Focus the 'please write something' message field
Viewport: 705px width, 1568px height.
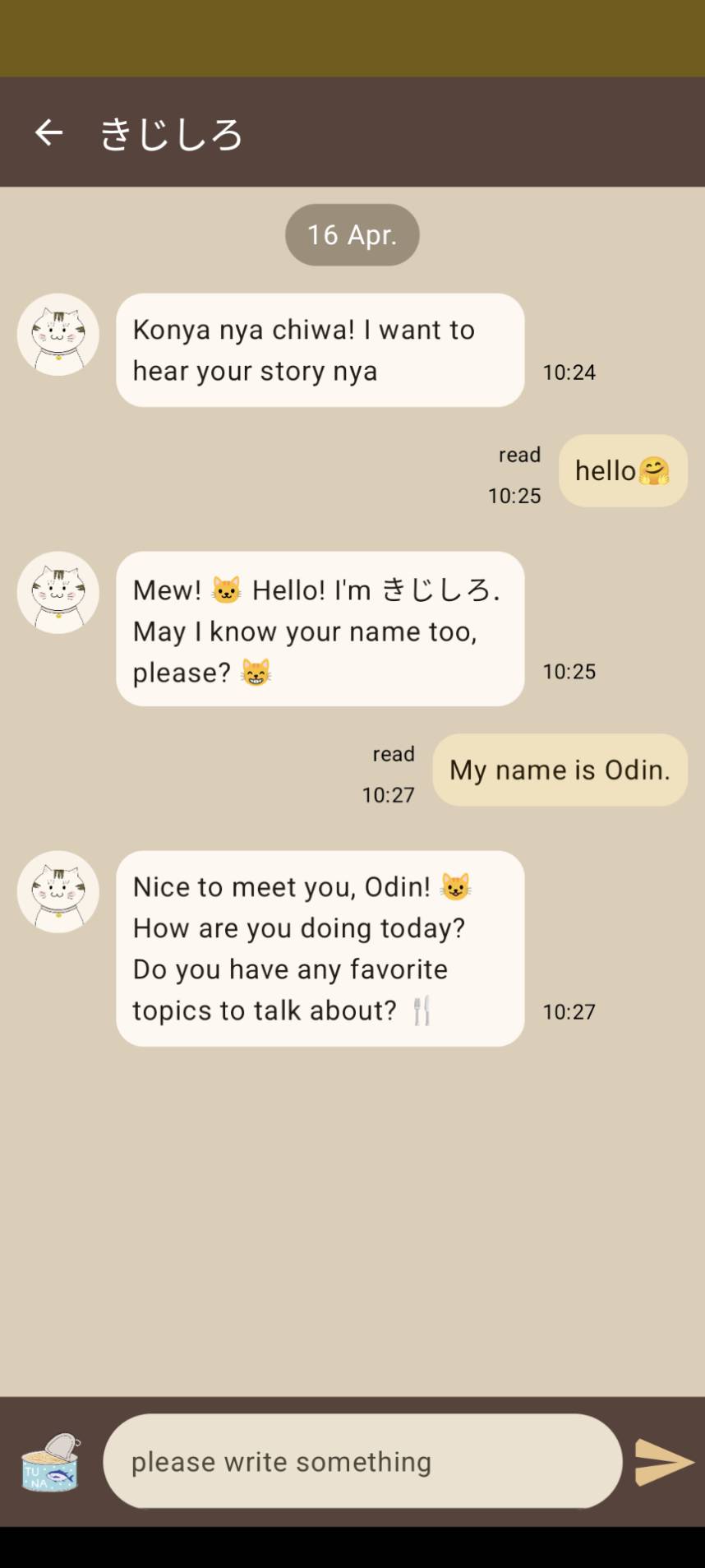pos(362,1461)
